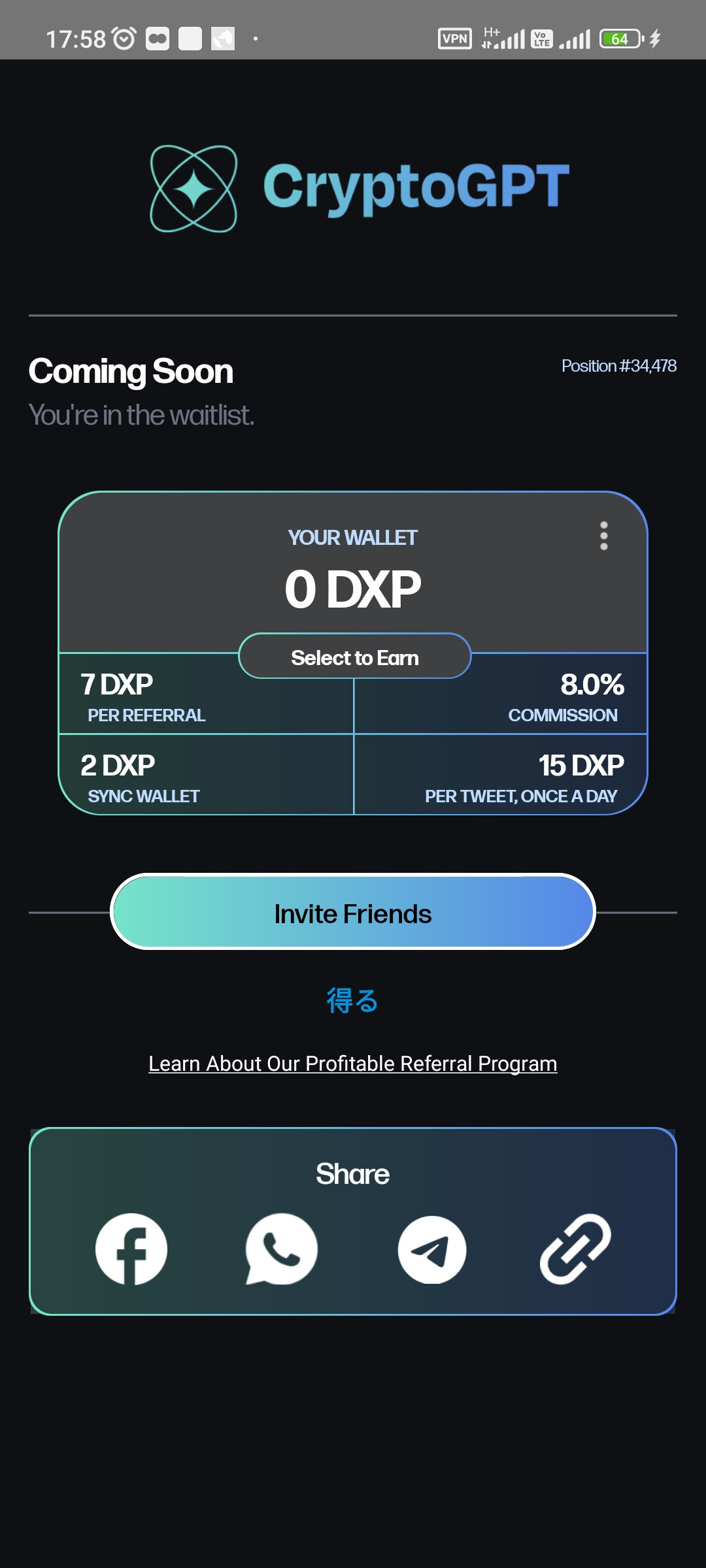This screenshot has width=706, height=1568.
Task: Share via Telegram
Action: [x=432, y=1249]
